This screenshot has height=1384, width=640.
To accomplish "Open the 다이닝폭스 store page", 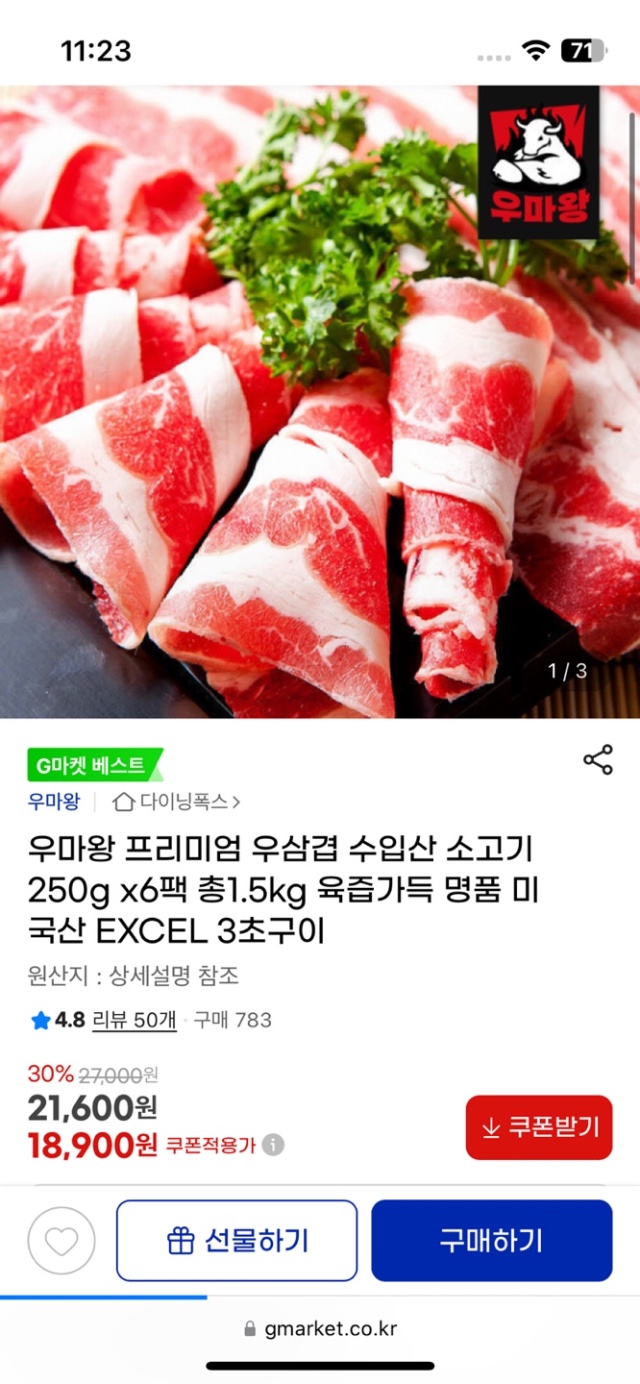I will pyautogui.click(x=177, y=801).
